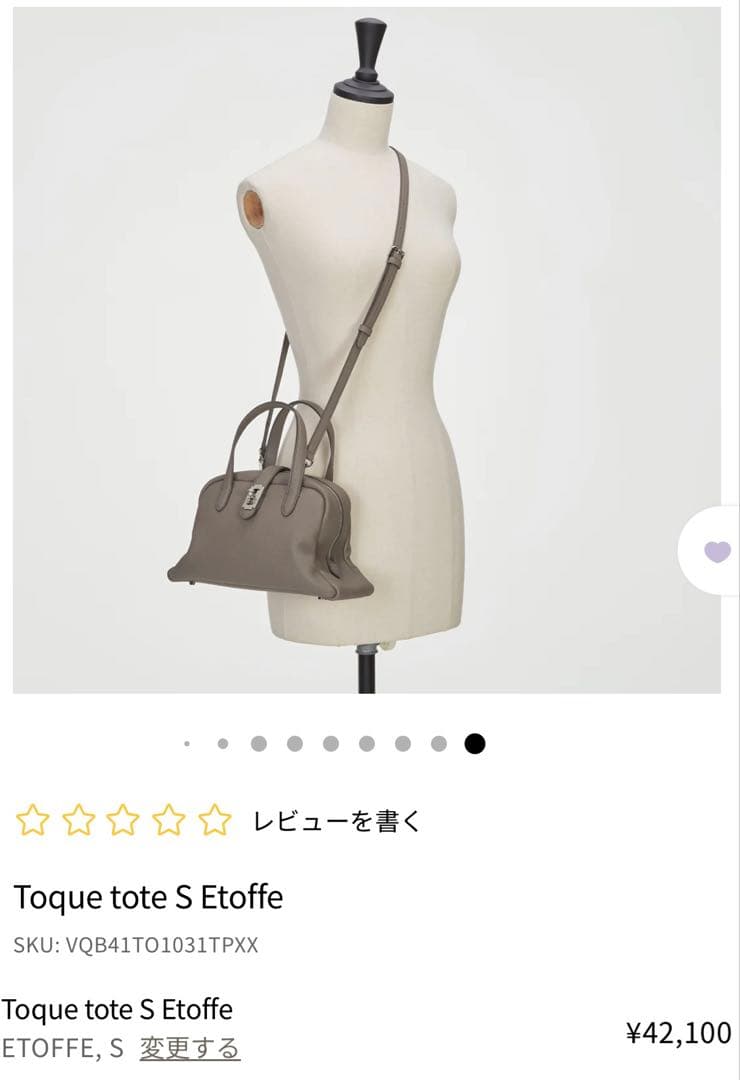740x1080 pixels.
Task: Select the last carousel dot
Action: (473, 743)
